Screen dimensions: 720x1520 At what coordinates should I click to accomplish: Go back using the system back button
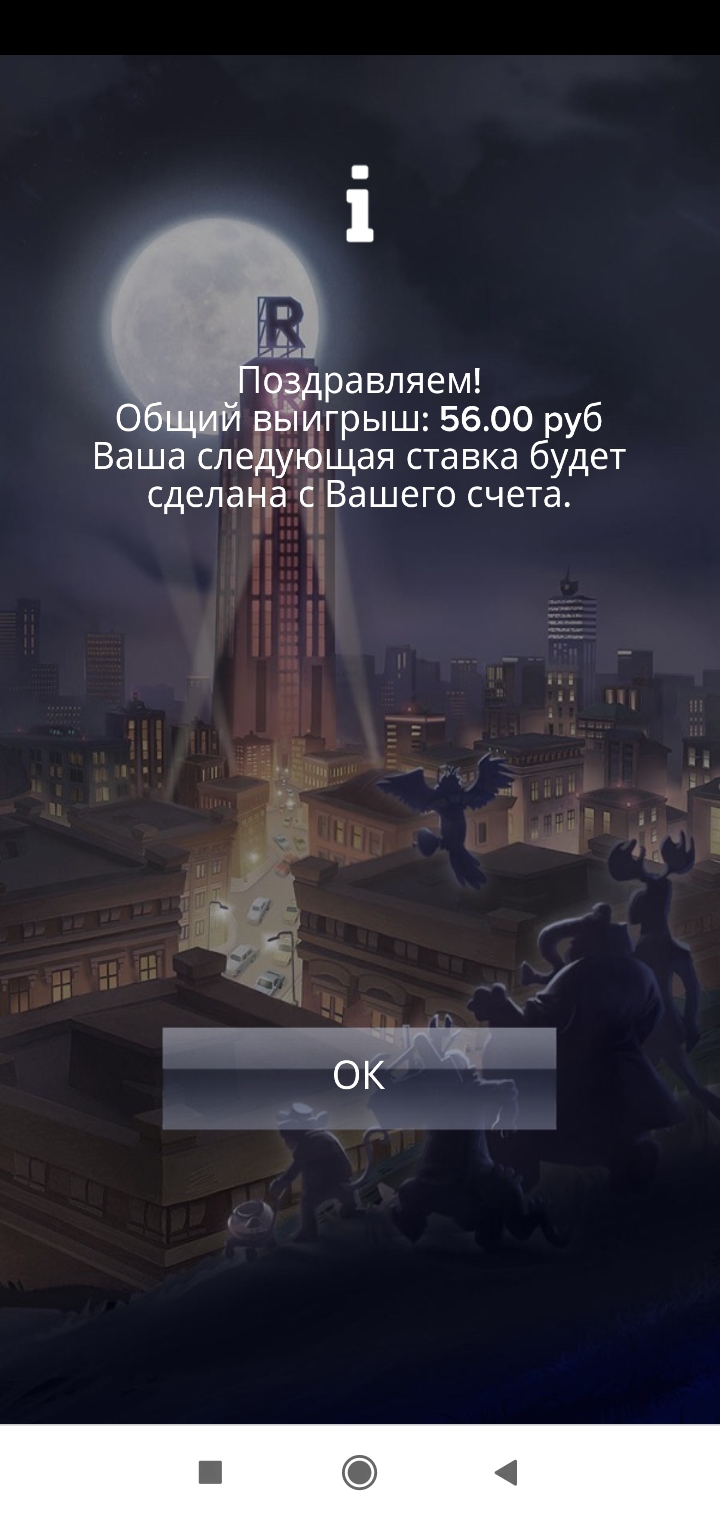[x=506, y=1472]
